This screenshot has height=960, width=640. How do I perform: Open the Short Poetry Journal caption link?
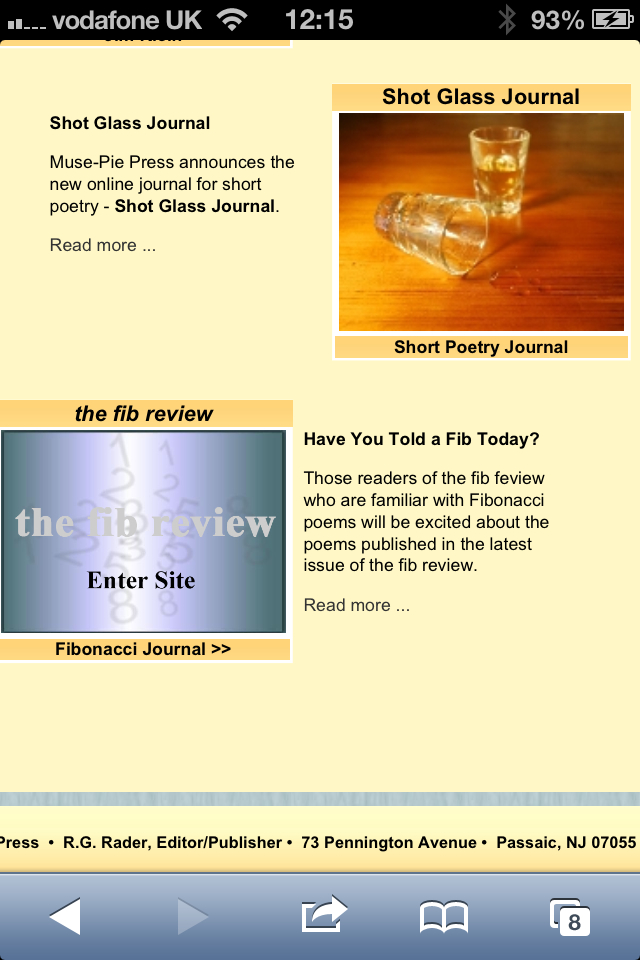[481, 347]
